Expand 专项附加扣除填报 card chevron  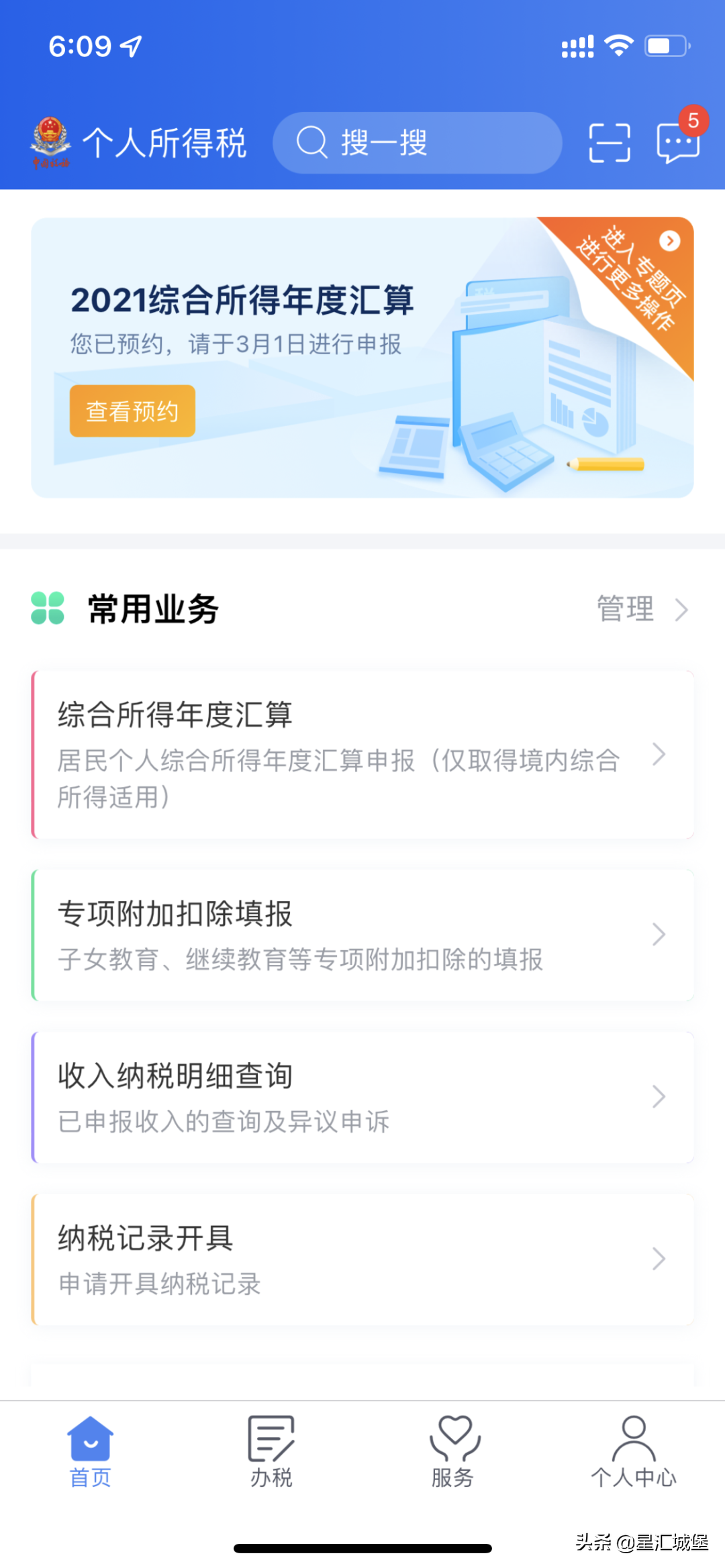coord(659,935)
